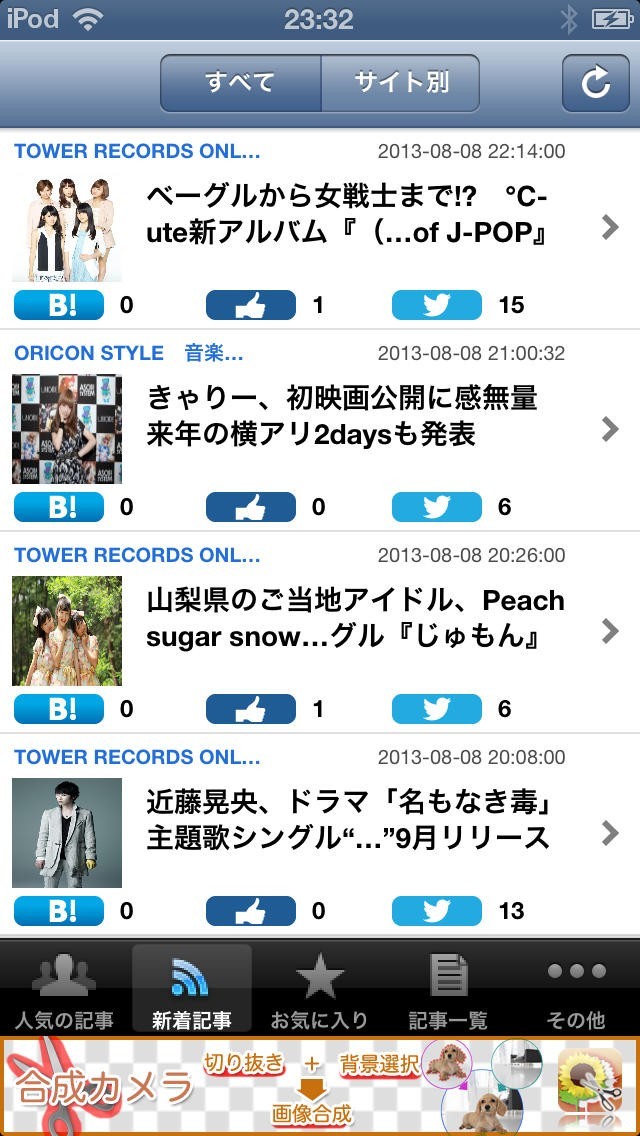
Task: Like the きゃりー article
Action: coord(250,507)
